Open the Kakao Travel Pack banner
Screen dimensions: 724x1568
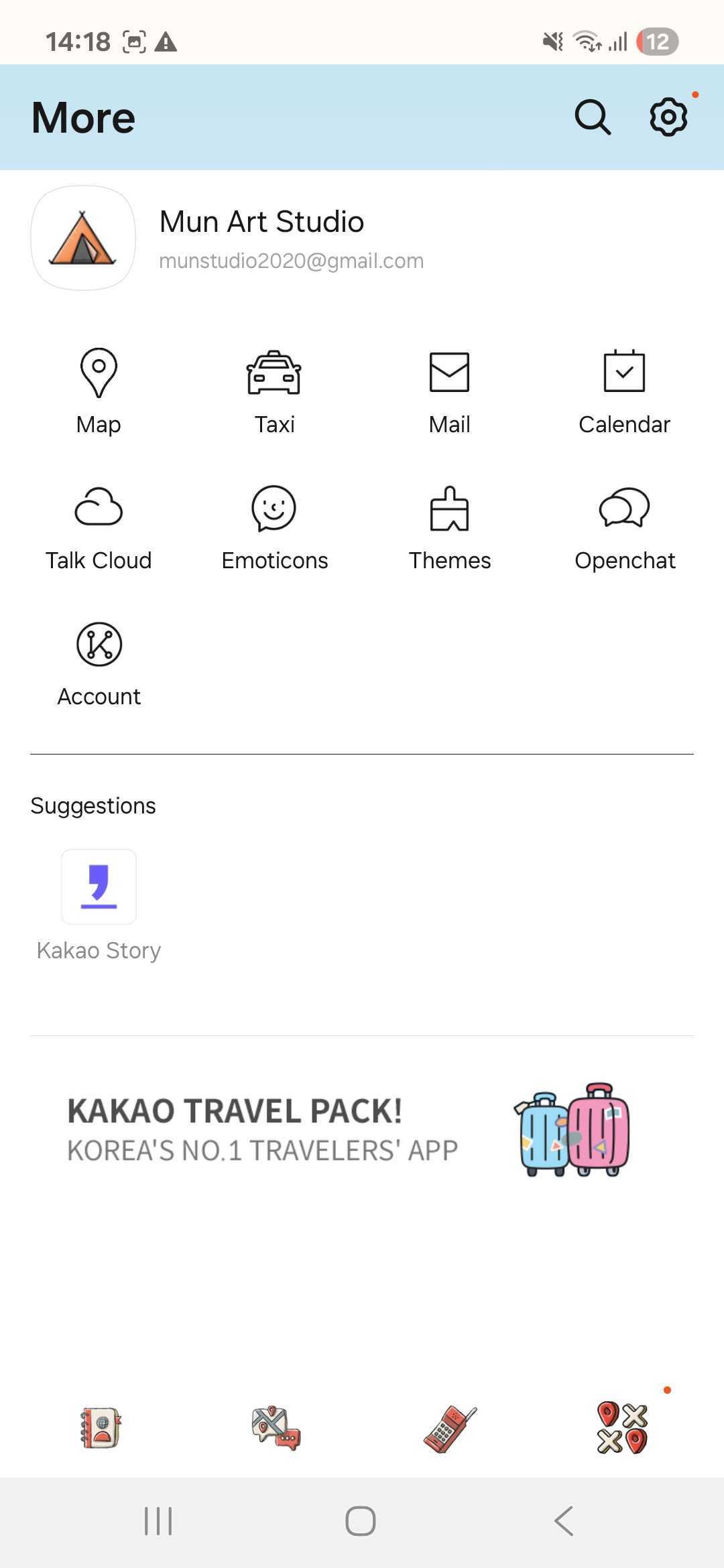pos(362,1131)
